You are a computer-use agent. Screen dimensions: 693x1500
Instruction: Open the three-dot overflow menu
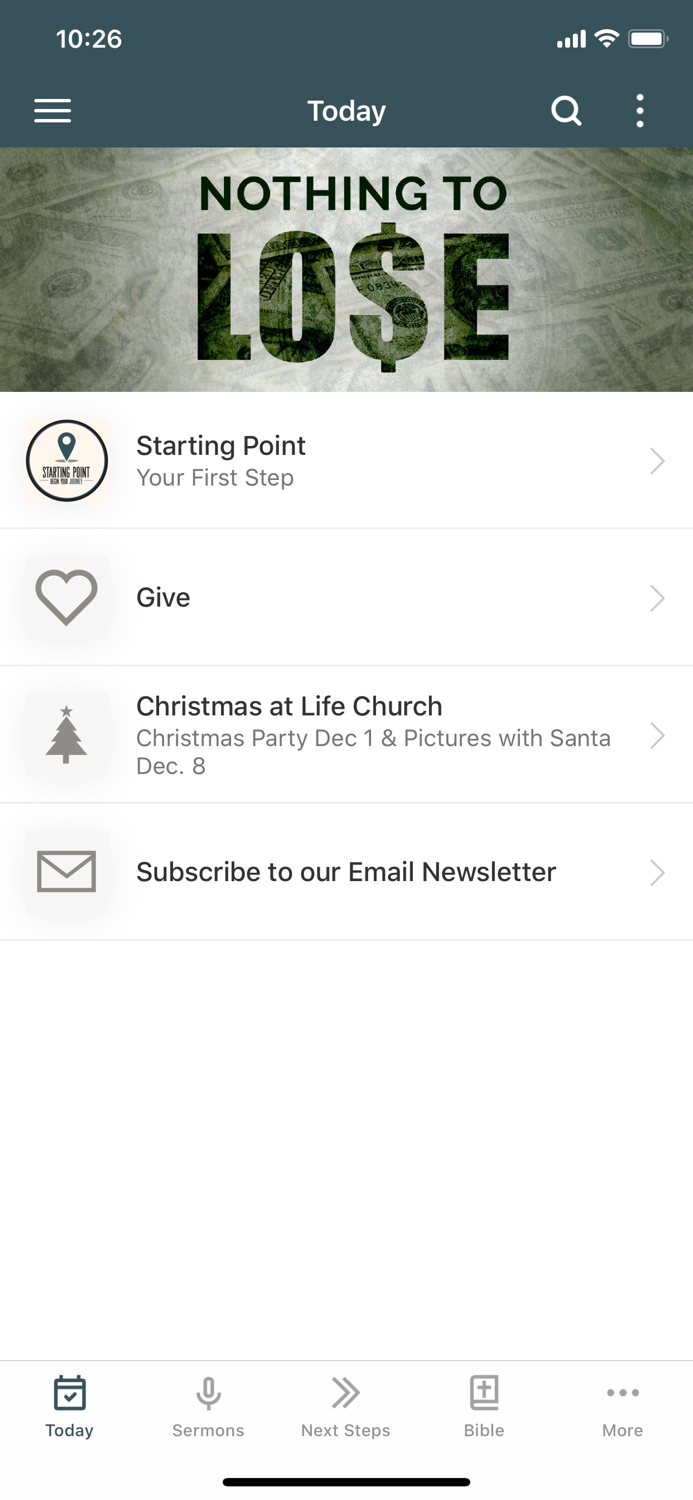640,111
